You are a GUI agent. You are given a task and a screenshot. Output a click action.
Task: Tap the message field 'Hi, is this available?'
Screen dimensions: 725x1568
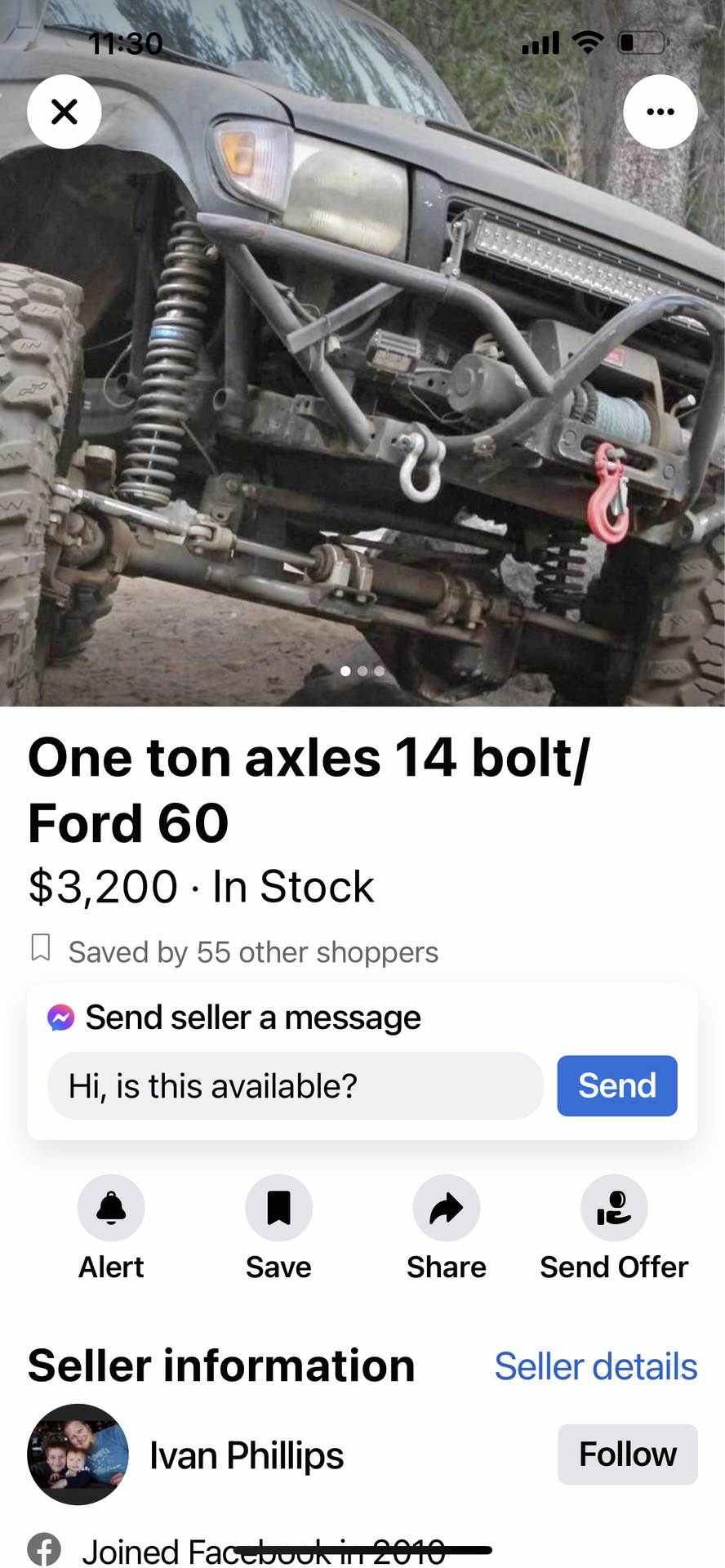(x=295, y=1086)
